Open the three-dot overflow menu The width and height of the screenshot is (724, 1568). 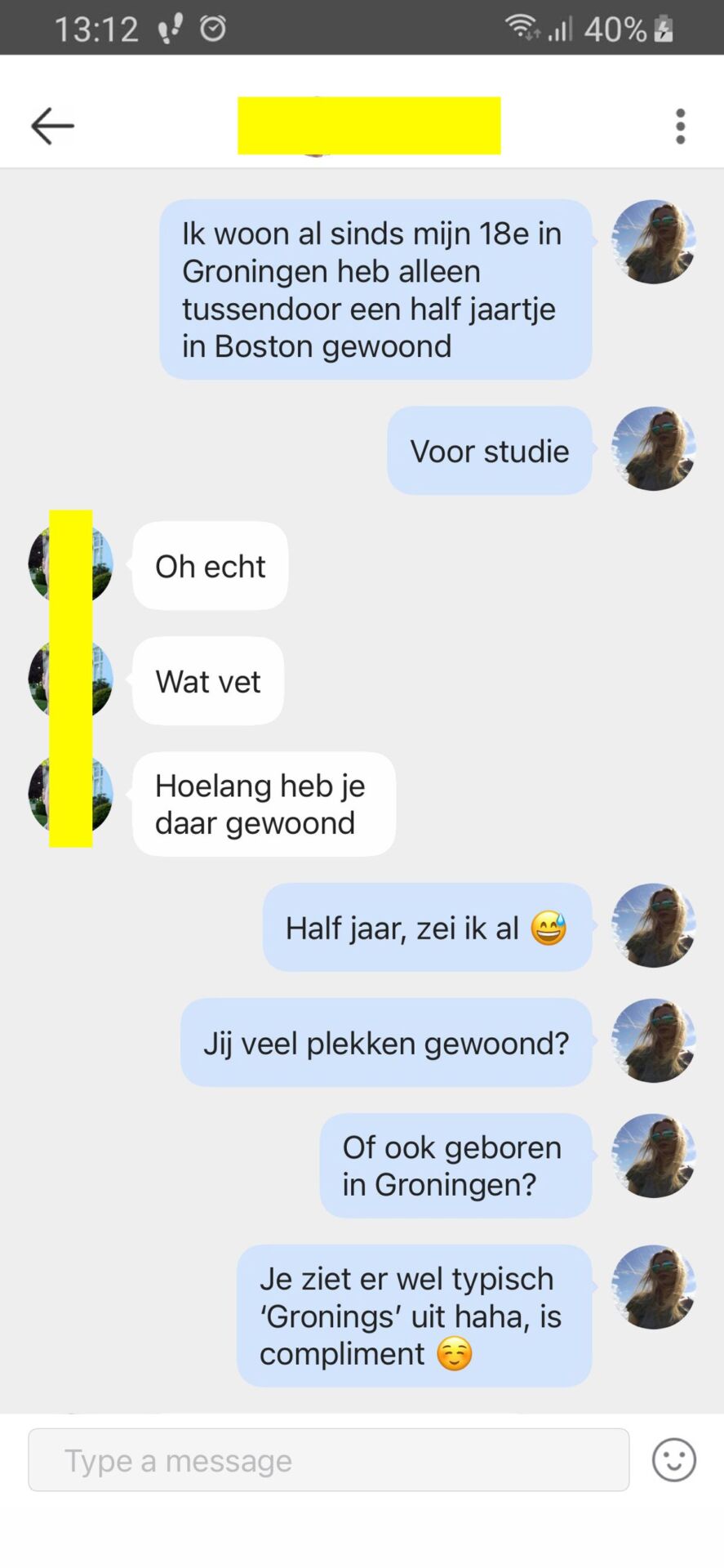click(680, 127)
